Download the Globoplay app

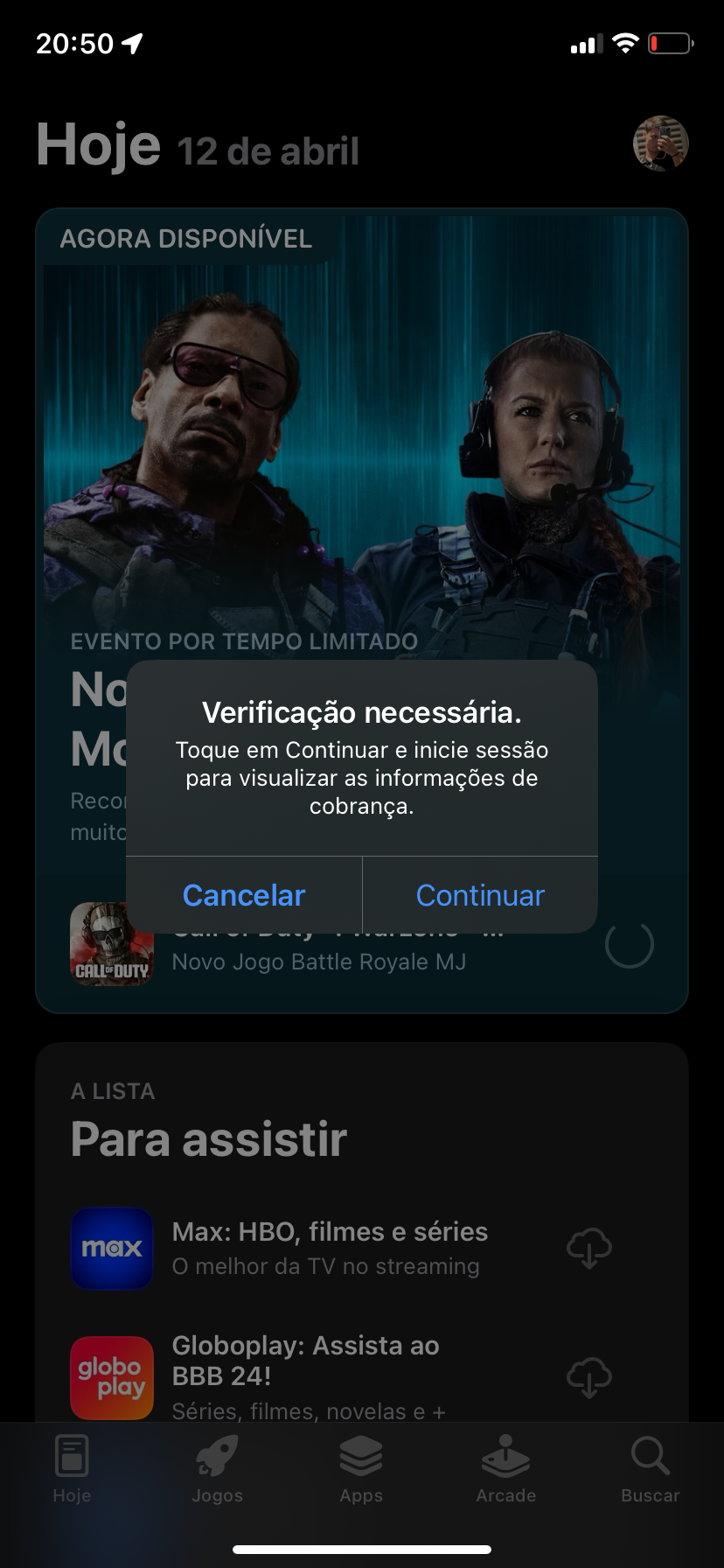click(x=589, y=1376)
